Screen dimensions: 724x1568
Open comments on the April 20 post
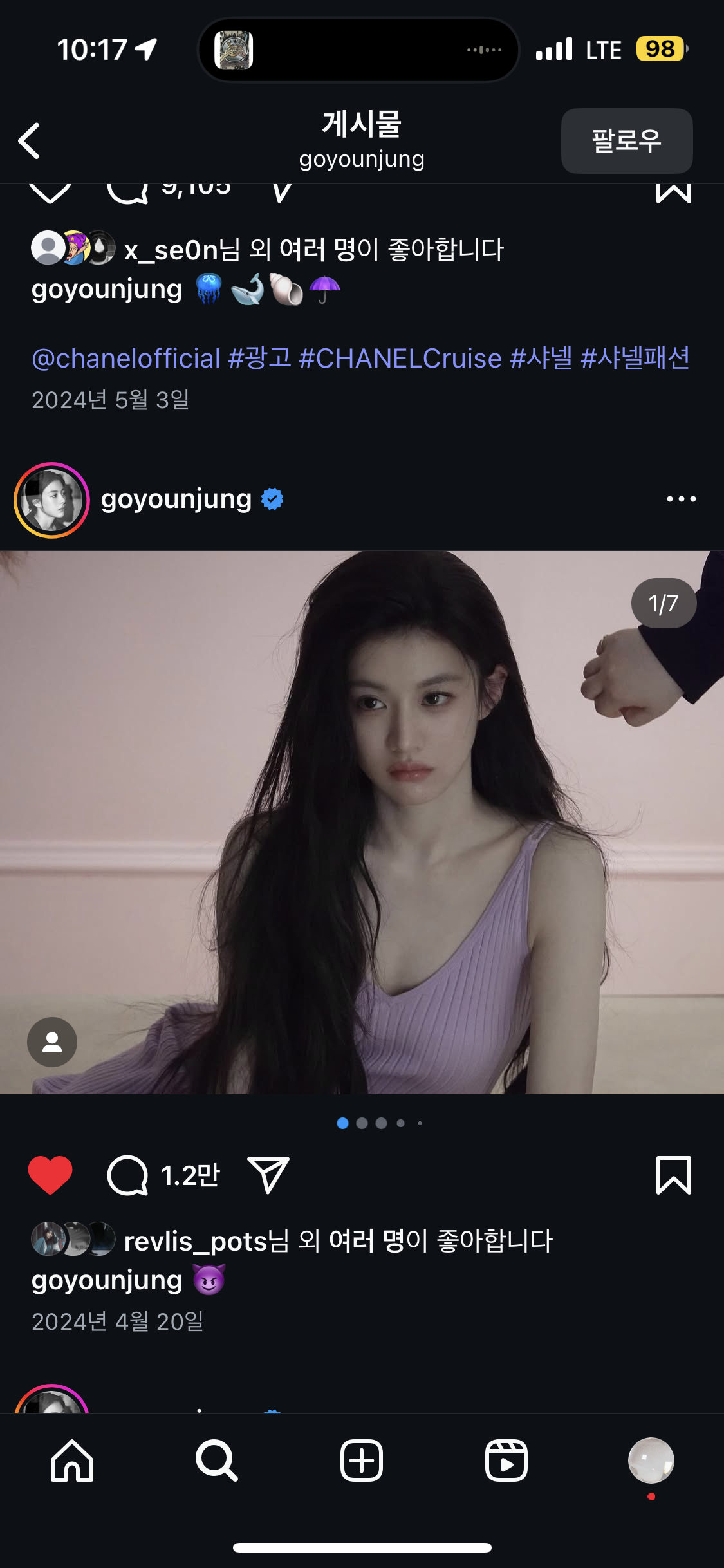127,1175
